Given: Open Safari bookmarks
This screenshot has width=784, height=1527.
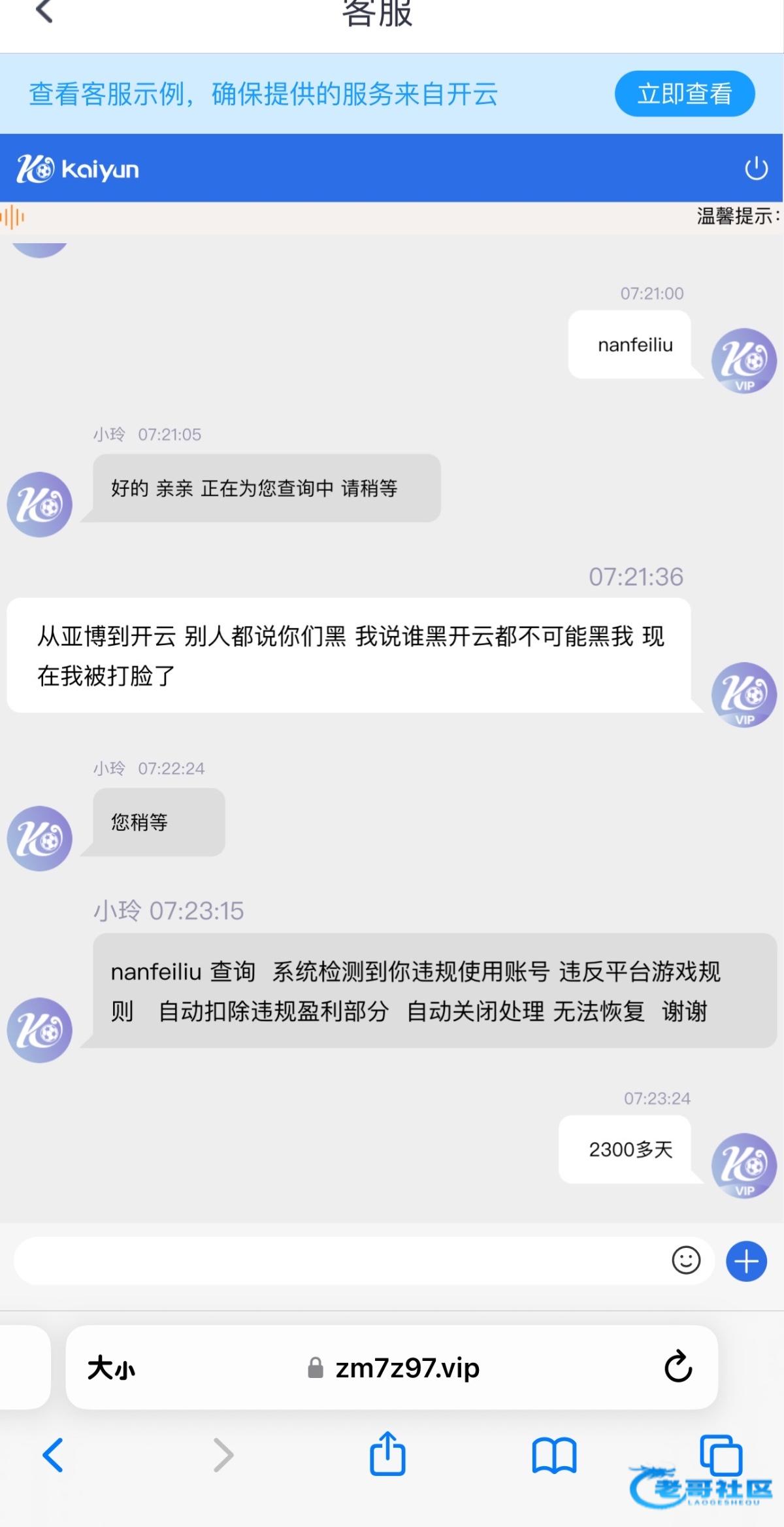Looking at the screenshot, I should coord(554,1455).
